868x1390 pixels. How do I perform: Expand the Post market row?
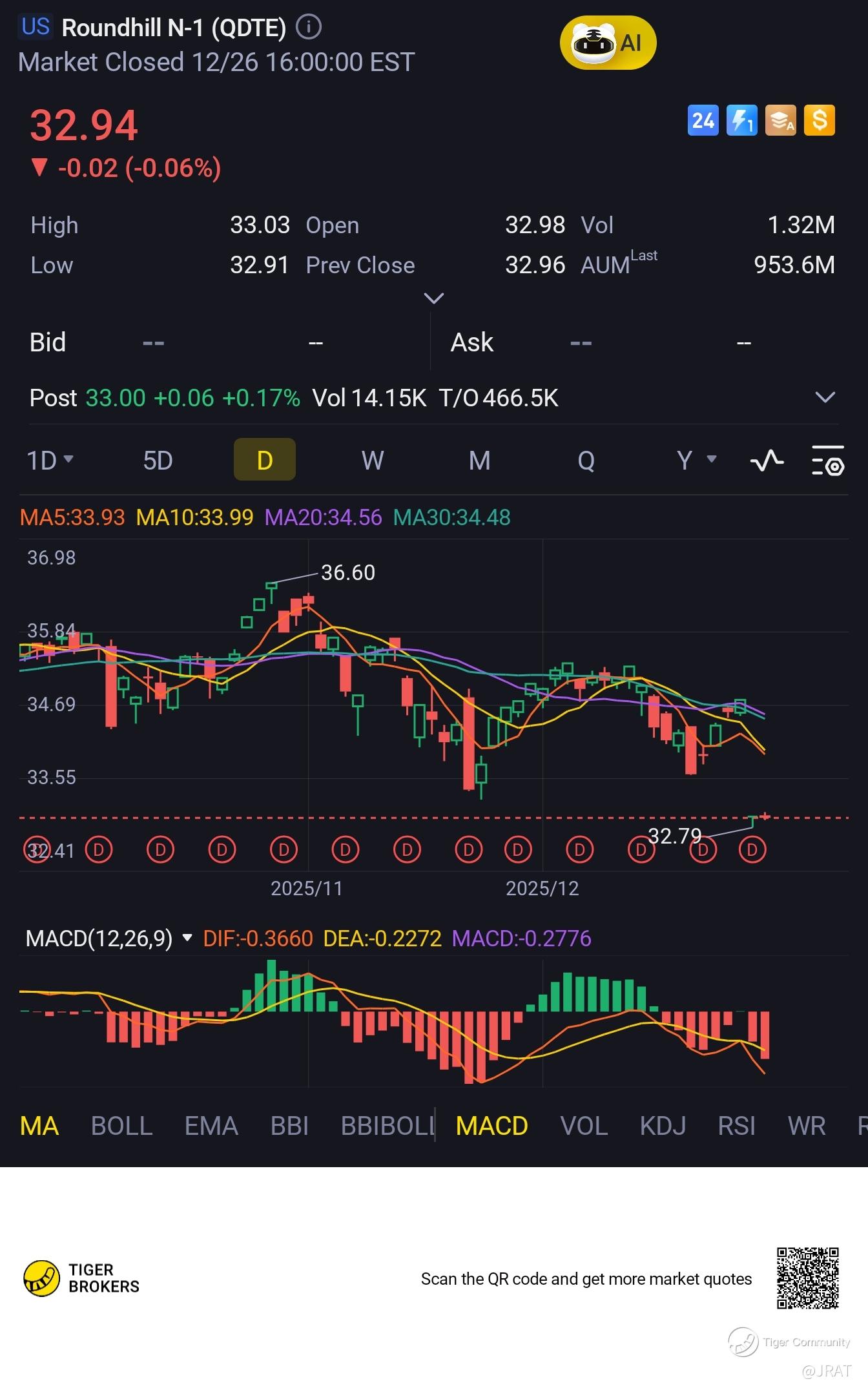point(825,397)
